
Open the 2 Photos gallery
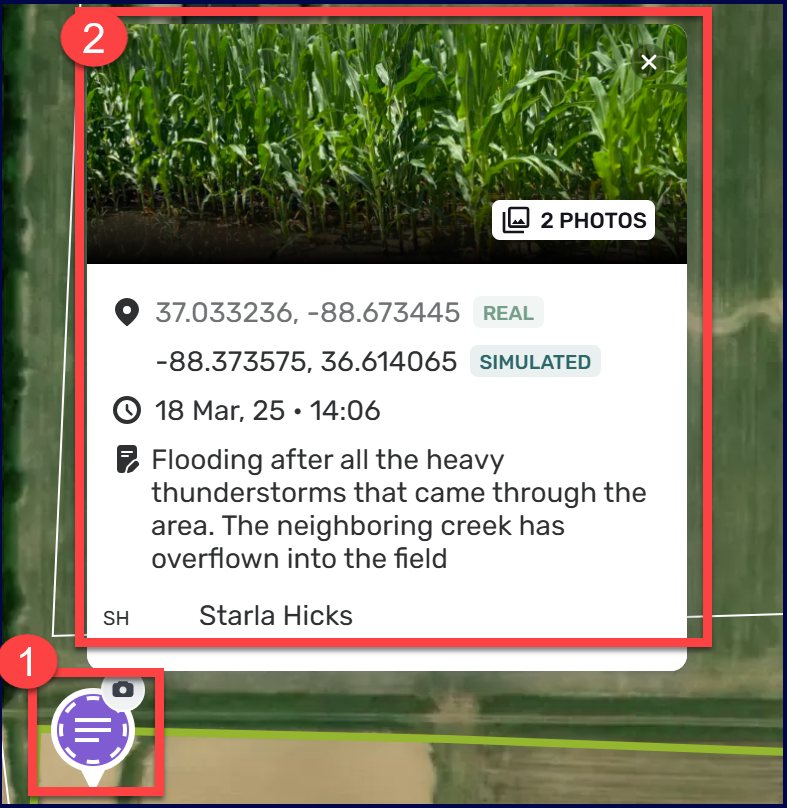click(x=573, y=220)
